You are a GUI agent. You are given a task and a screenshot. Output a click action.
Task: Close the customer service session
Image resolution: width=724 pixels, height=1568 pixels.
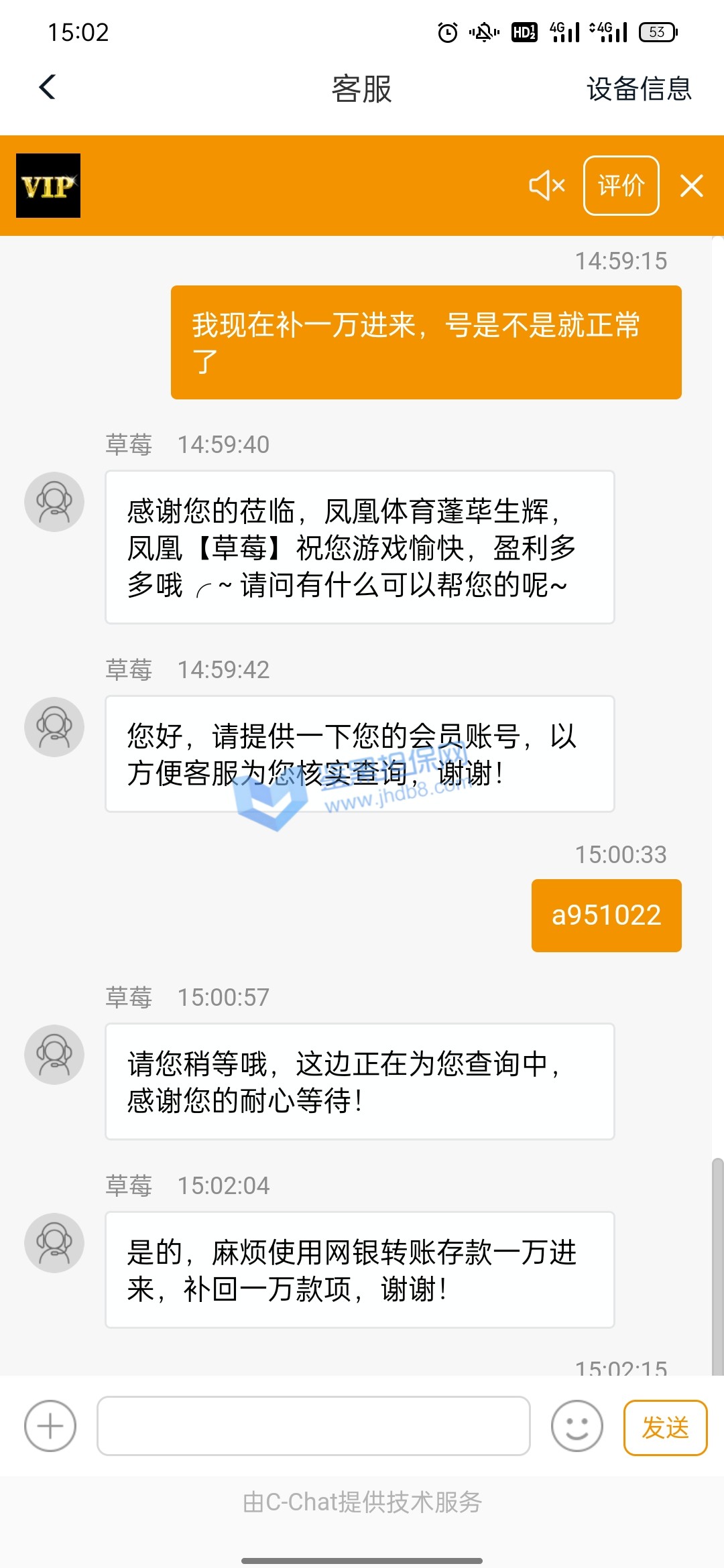[691, 186]
